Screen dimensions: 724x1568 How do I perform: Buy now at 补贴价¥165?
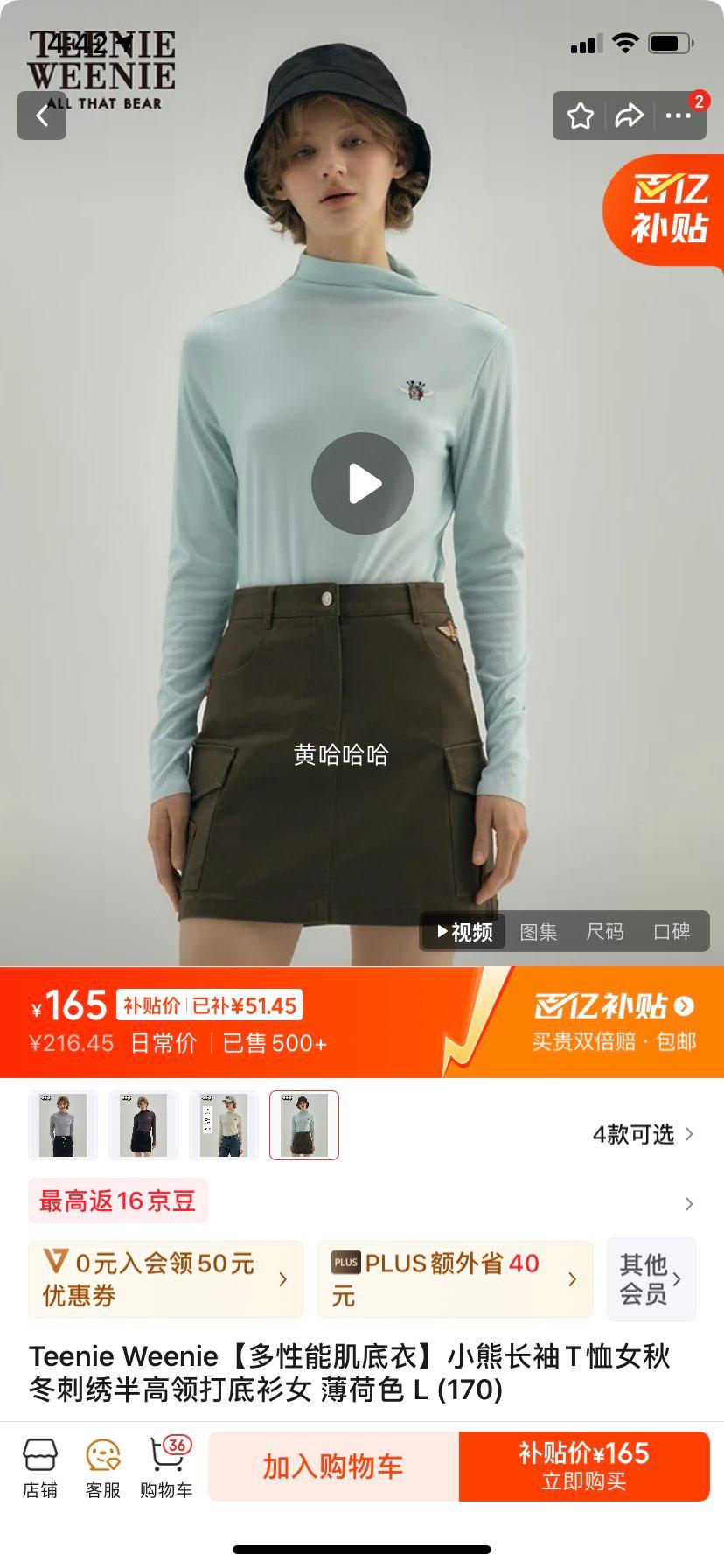click(584, 1466)
